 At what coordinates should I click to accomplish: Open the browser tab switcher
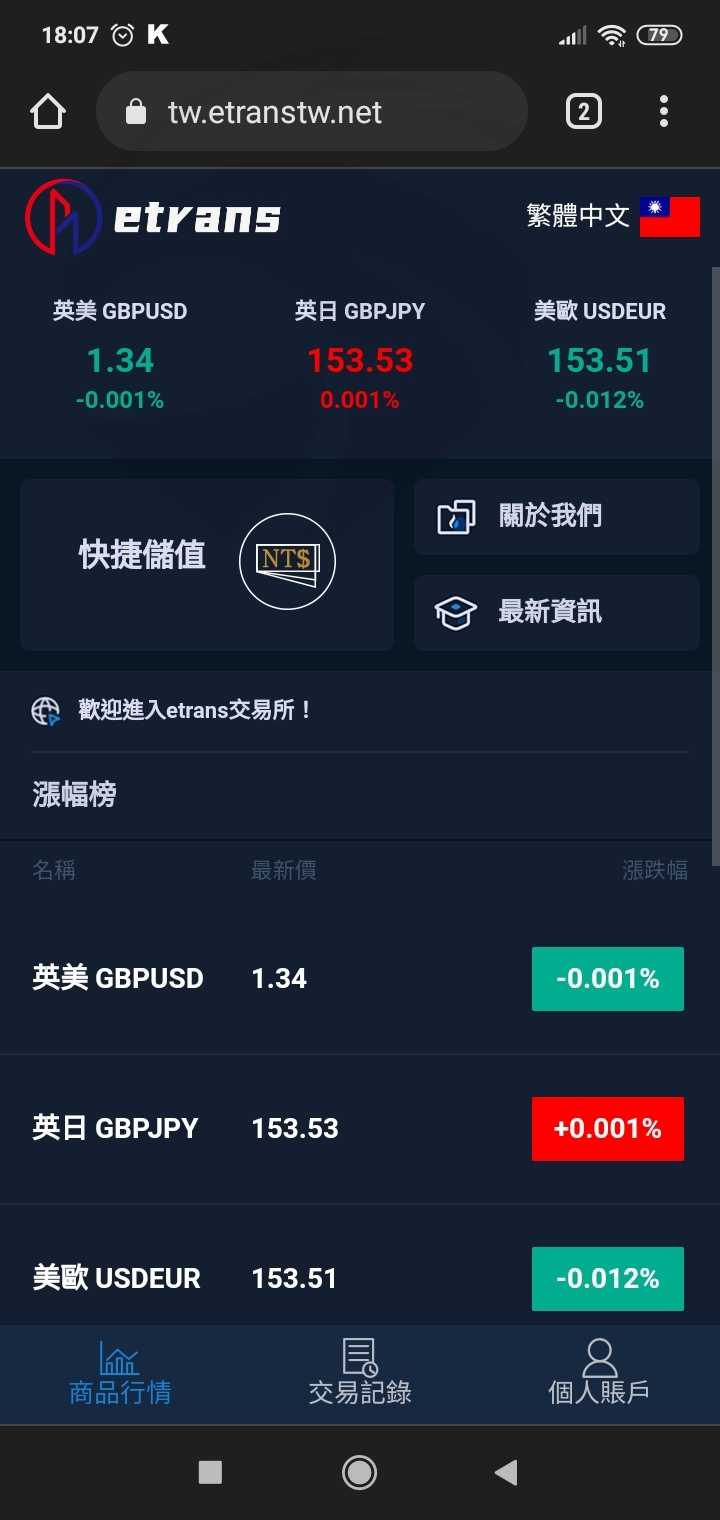(584, 111)
